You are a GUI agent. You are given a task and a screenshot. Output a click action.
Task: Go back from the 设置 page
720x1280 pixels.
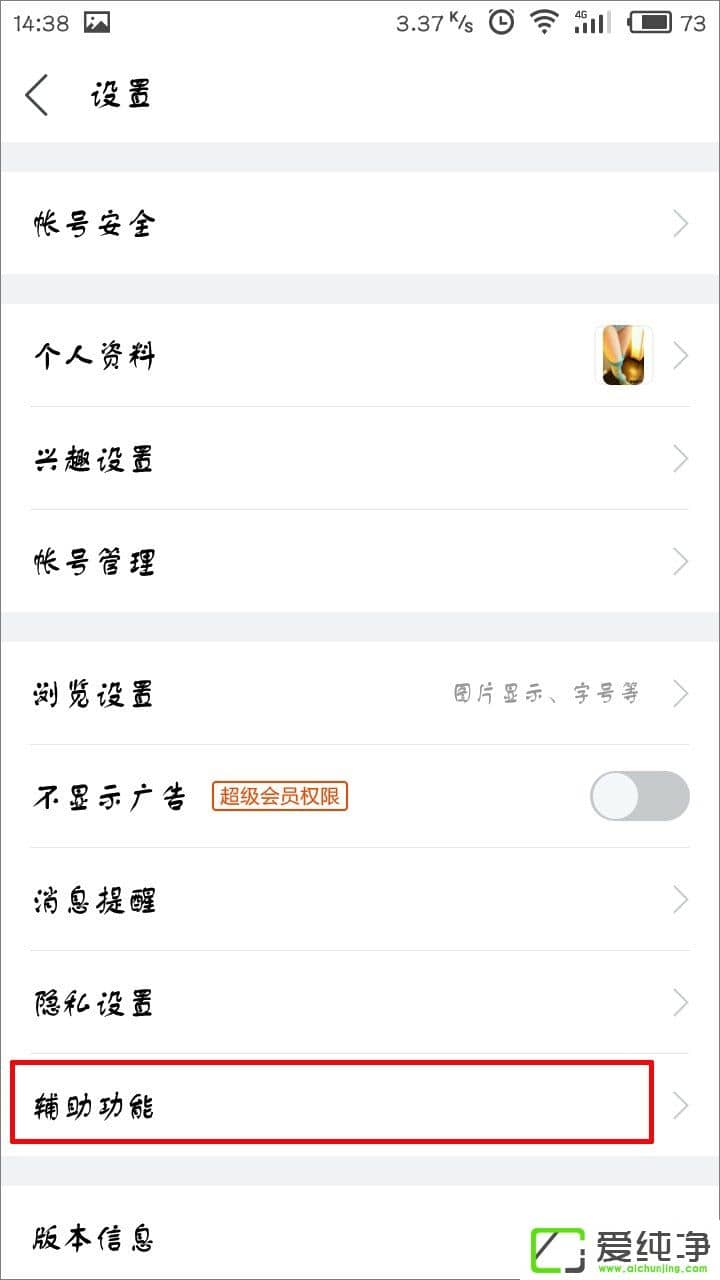pyautogui.click(x=37, y=96)
